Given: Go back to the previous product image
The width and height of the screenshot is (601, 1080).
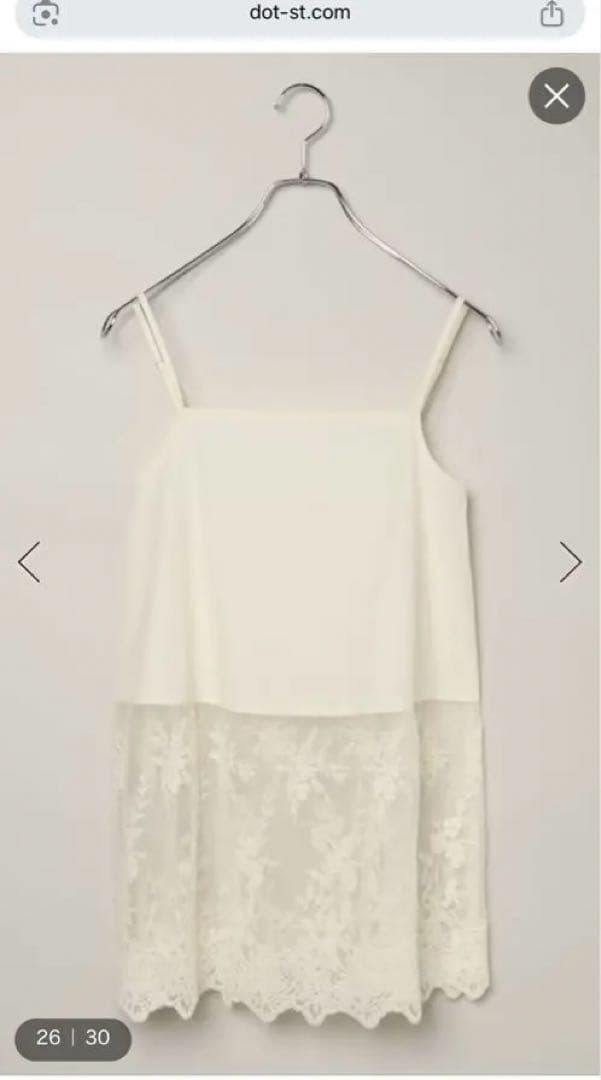Looking at the screenshot, I should (x=29, y=561).
